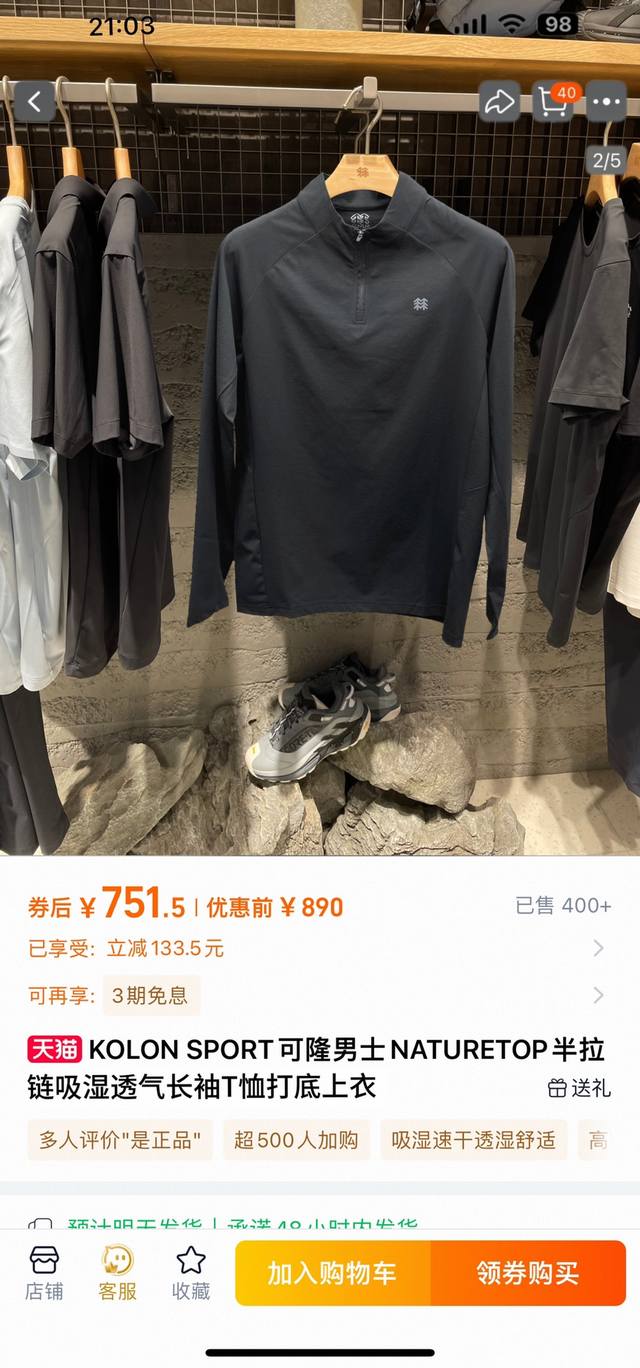The width and height of the screenshot is (640, 1368).
Task: Open the three-dot overflow menu
Action: point(606,101)
